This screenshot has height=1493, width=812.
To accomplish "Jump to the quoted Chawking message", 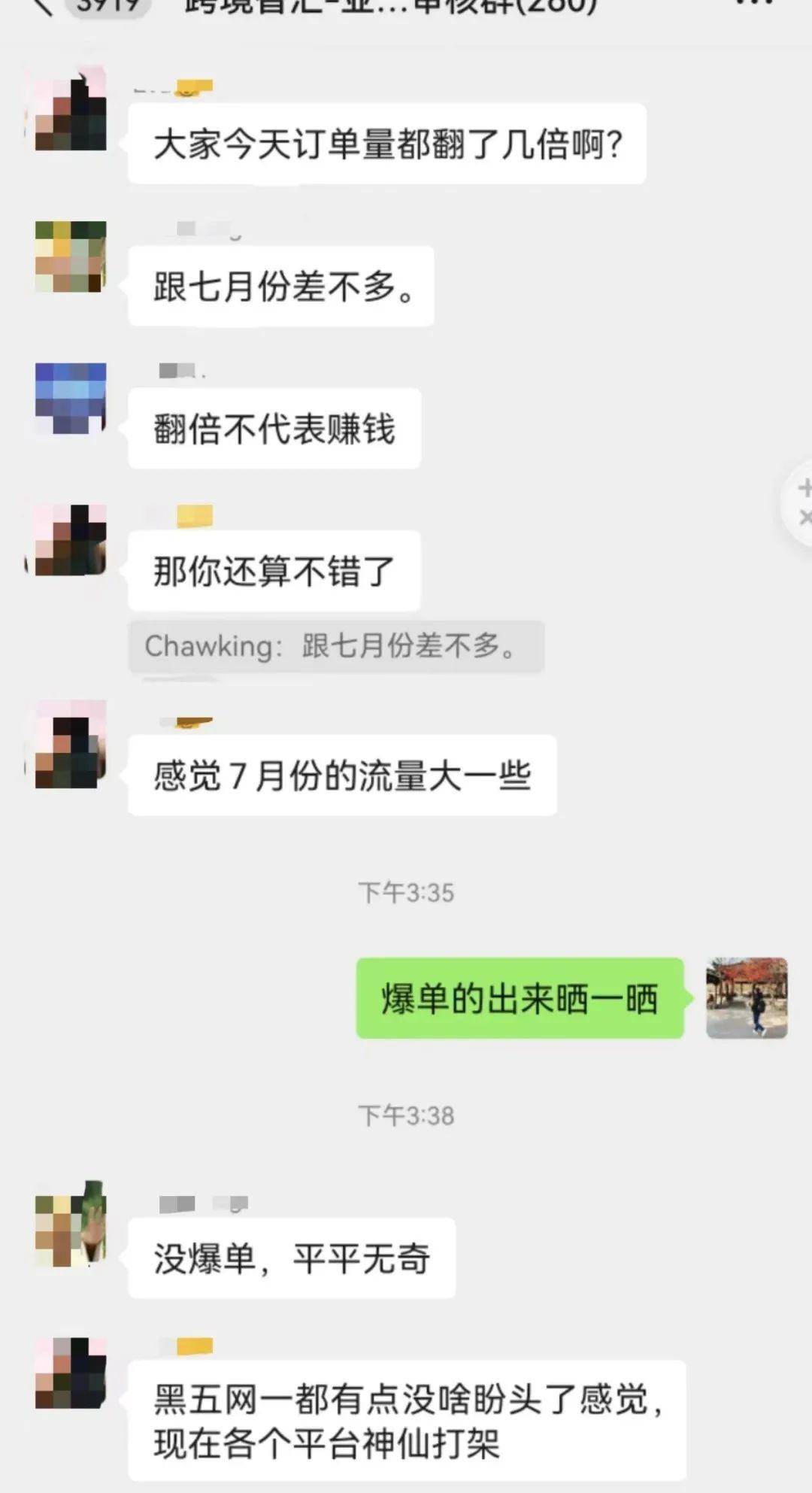I will coord(335,646).
